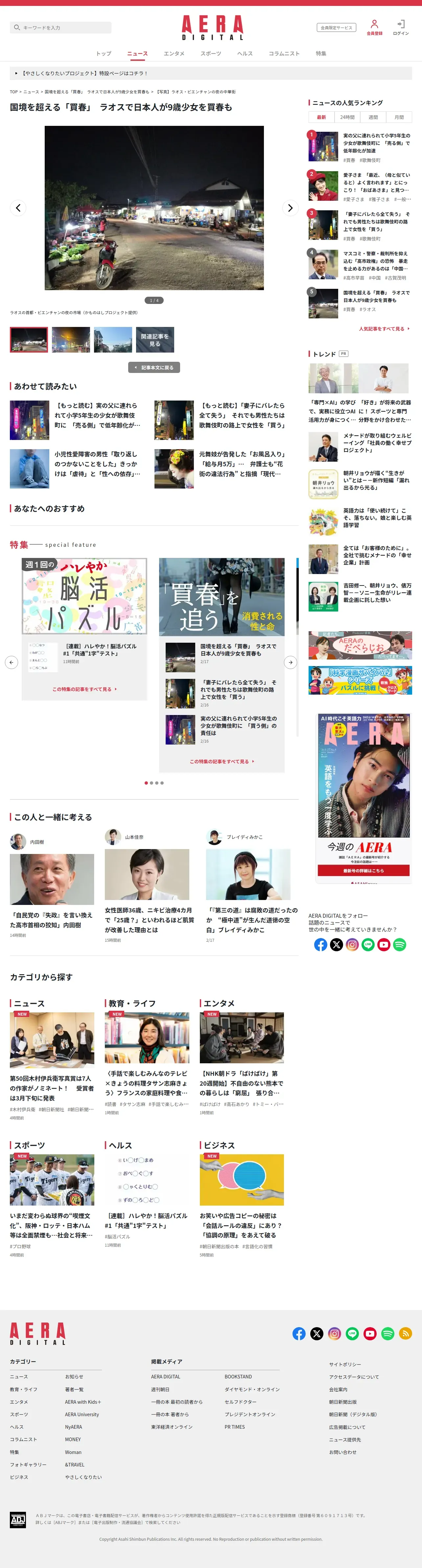This screenshot has height=1568, width=422.
Task: Open the keyword search field
Action: point(61,28)
